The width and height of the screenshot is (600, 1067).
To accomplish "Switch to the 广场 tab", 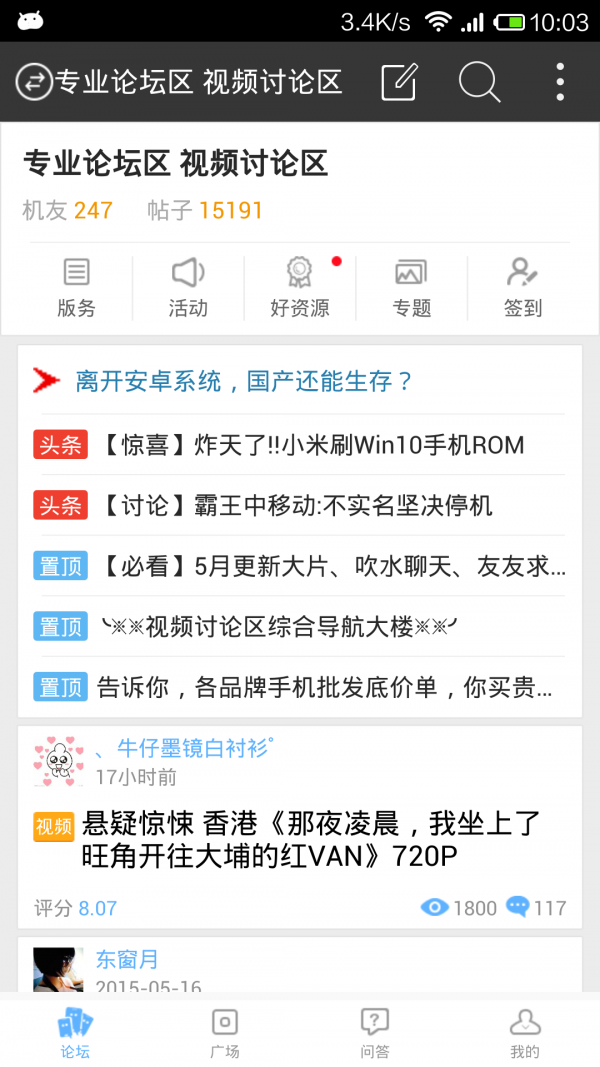I will 225,1033.
